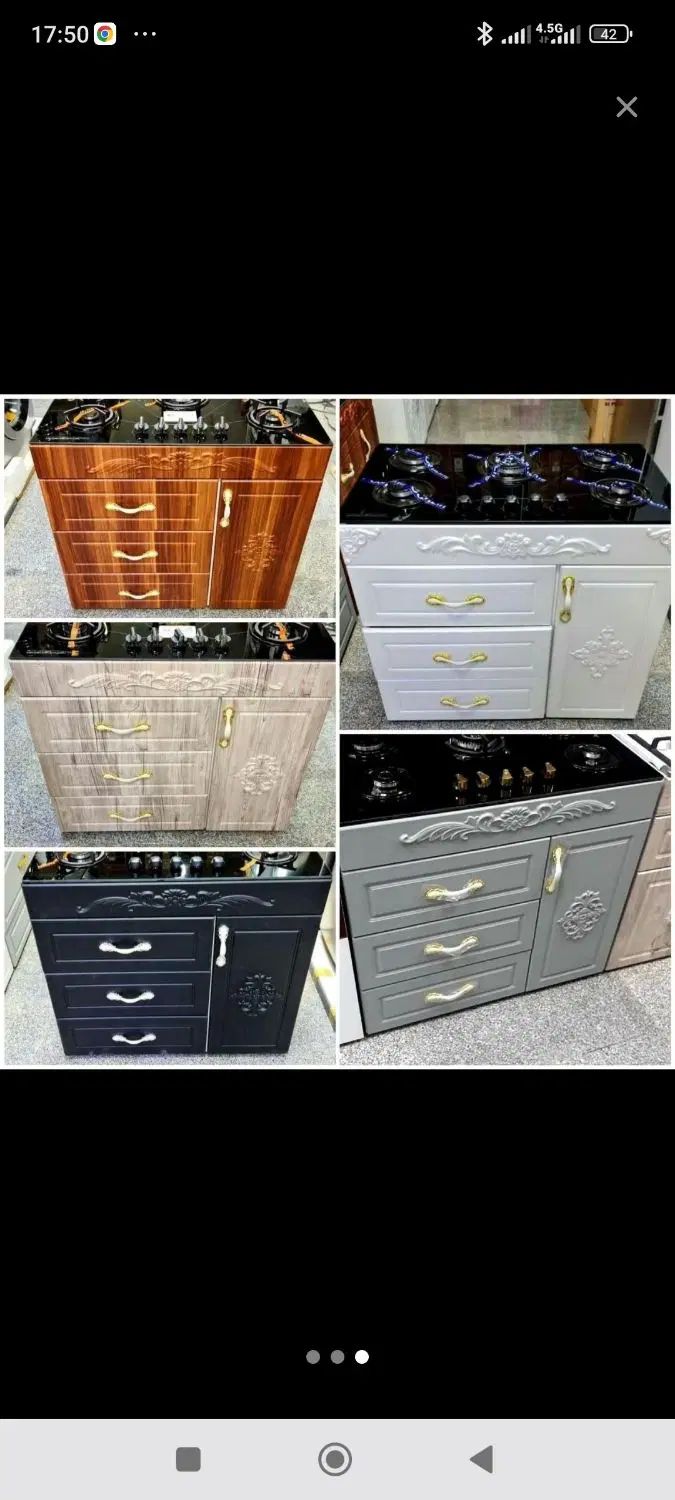The width and height of the screenshot is (675, 1500).
Task: Open the recent apps view
Action: [188, 1459]
